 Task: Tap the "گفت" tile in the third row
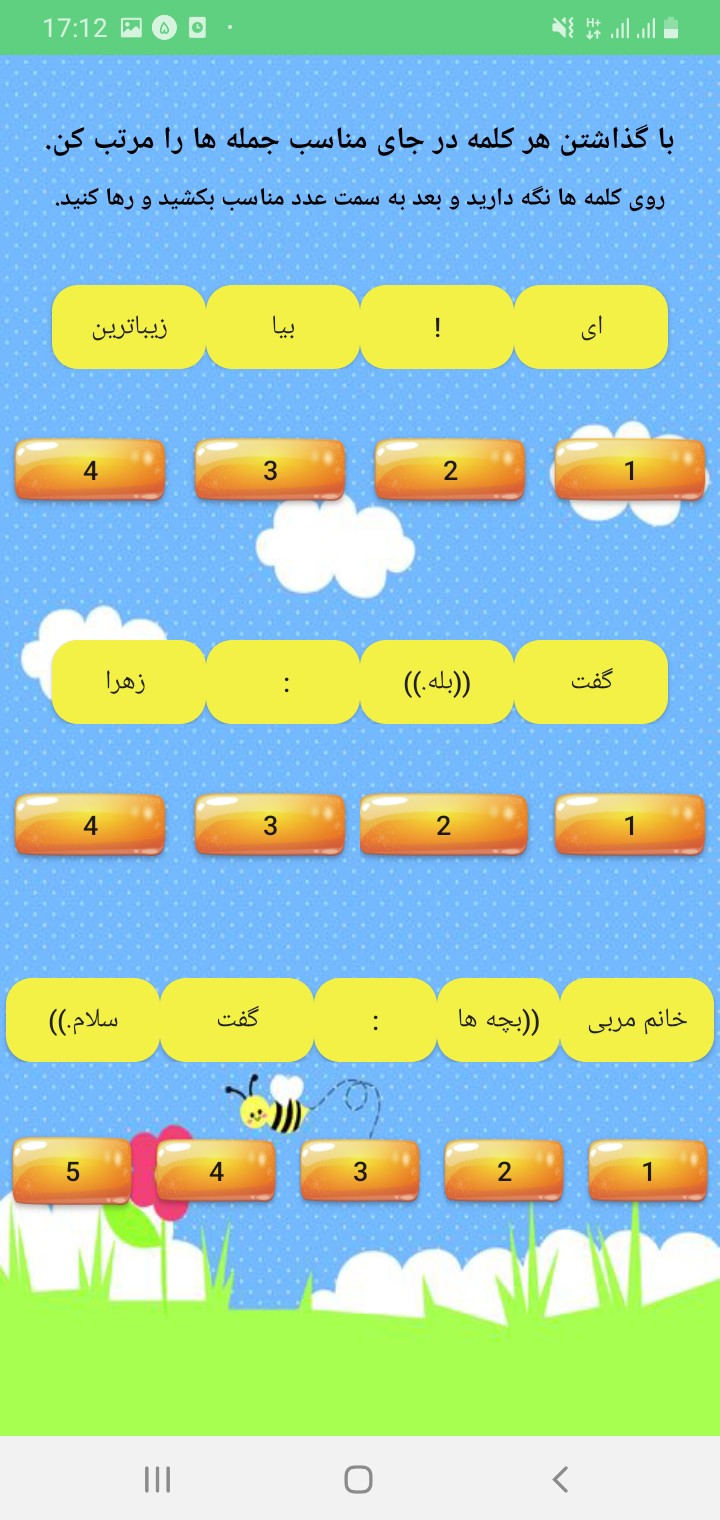tap(237, 1020)
